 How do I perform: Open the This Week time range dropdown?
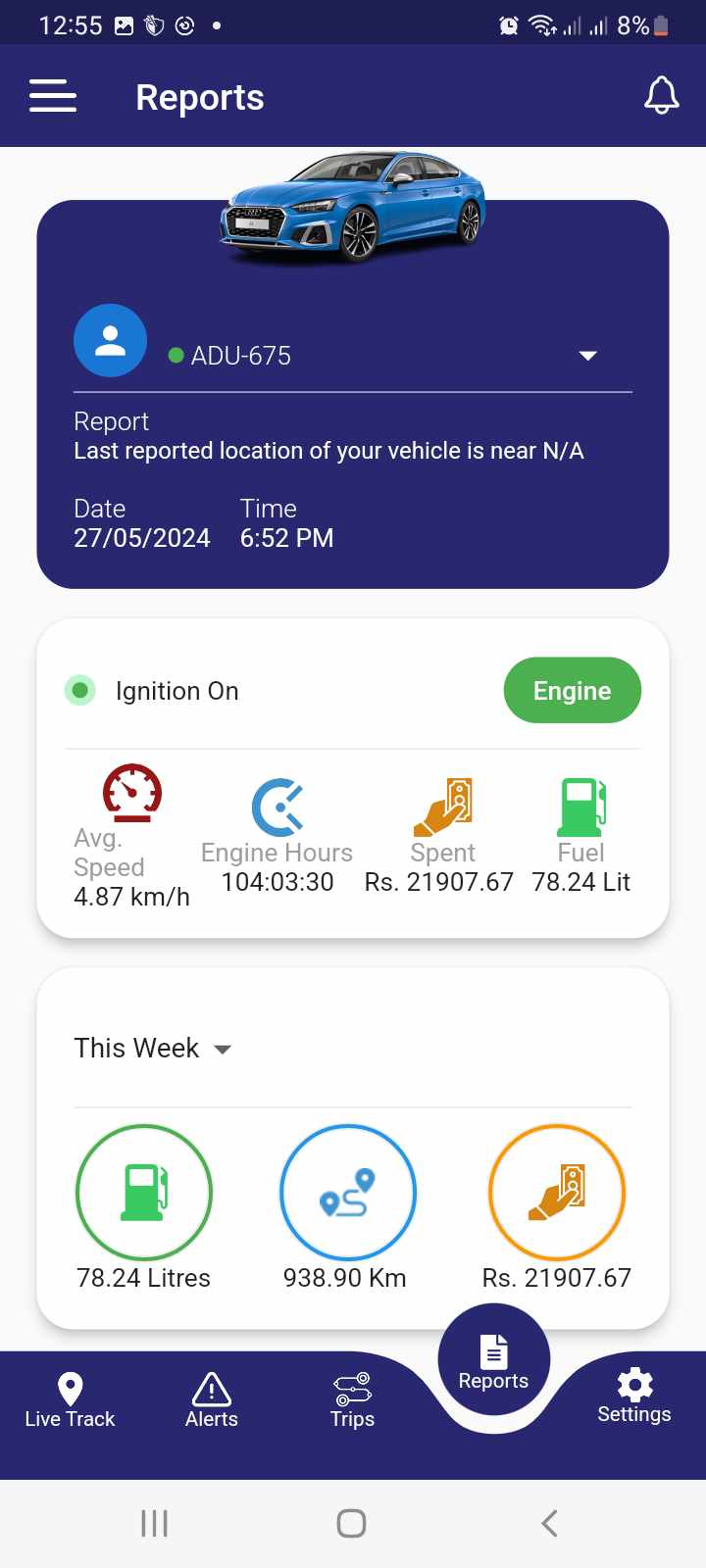(x=153, y=1048)
